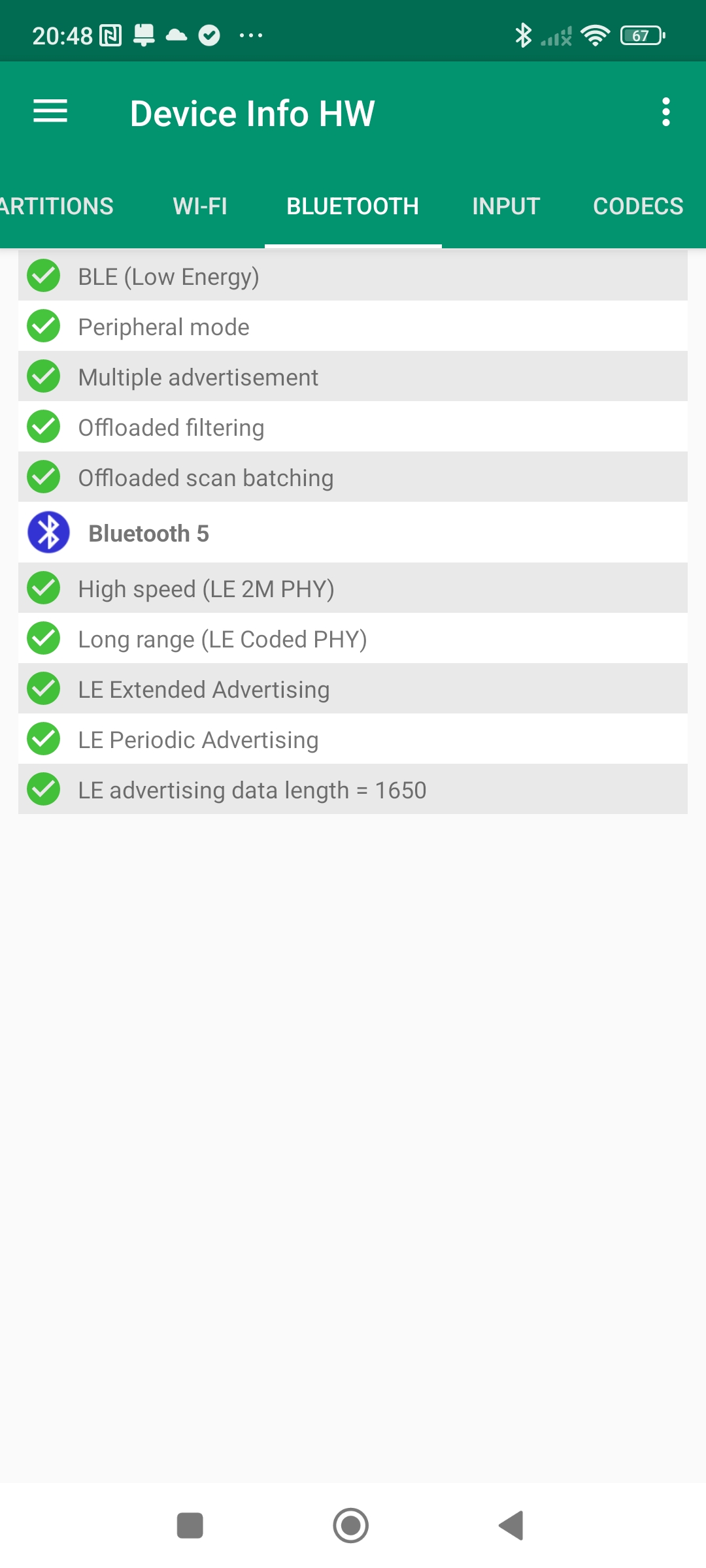Switch to the Wi-Fi tab

(200, 206)
